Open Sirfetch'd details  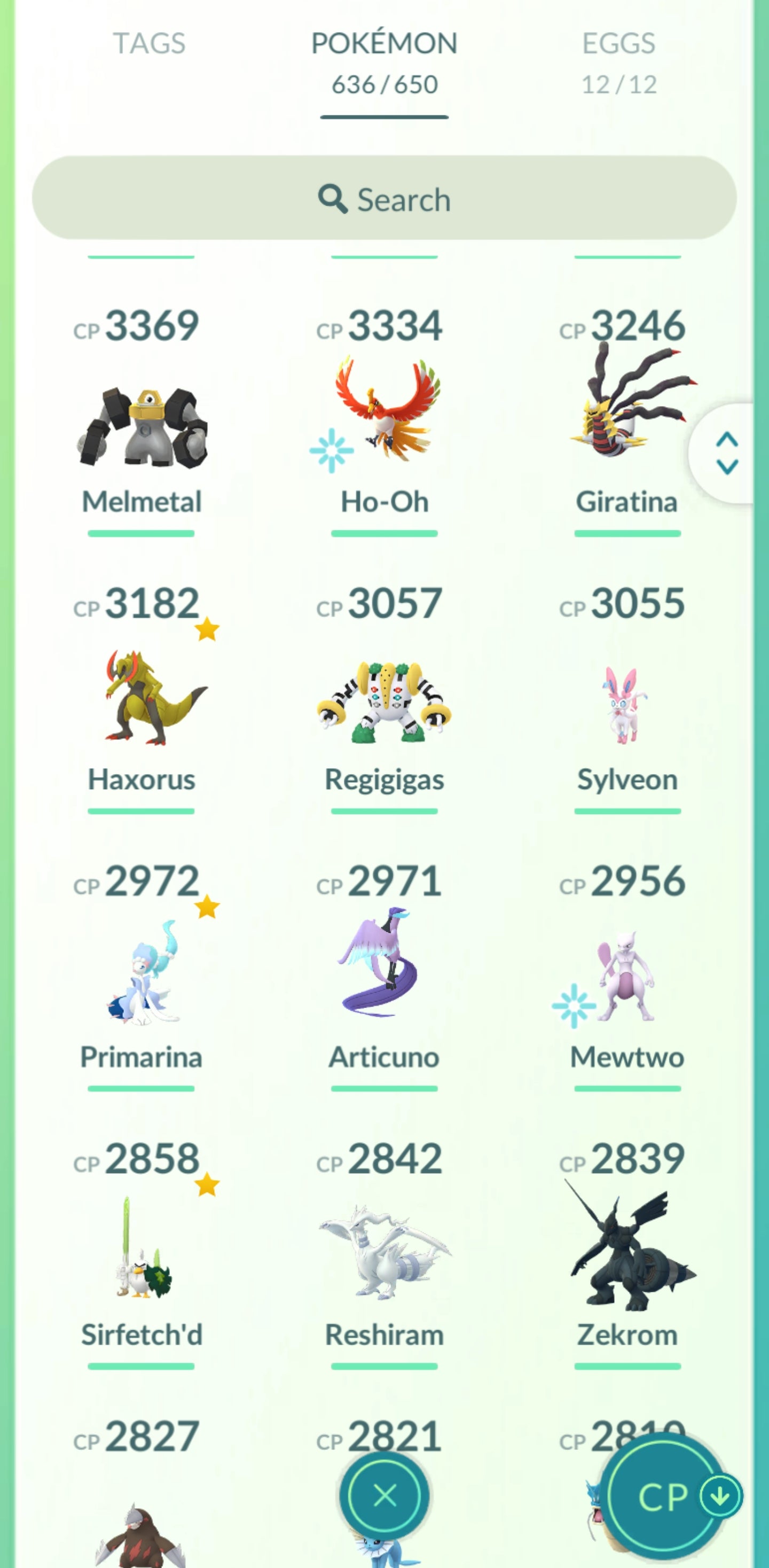pos(142,1254)
